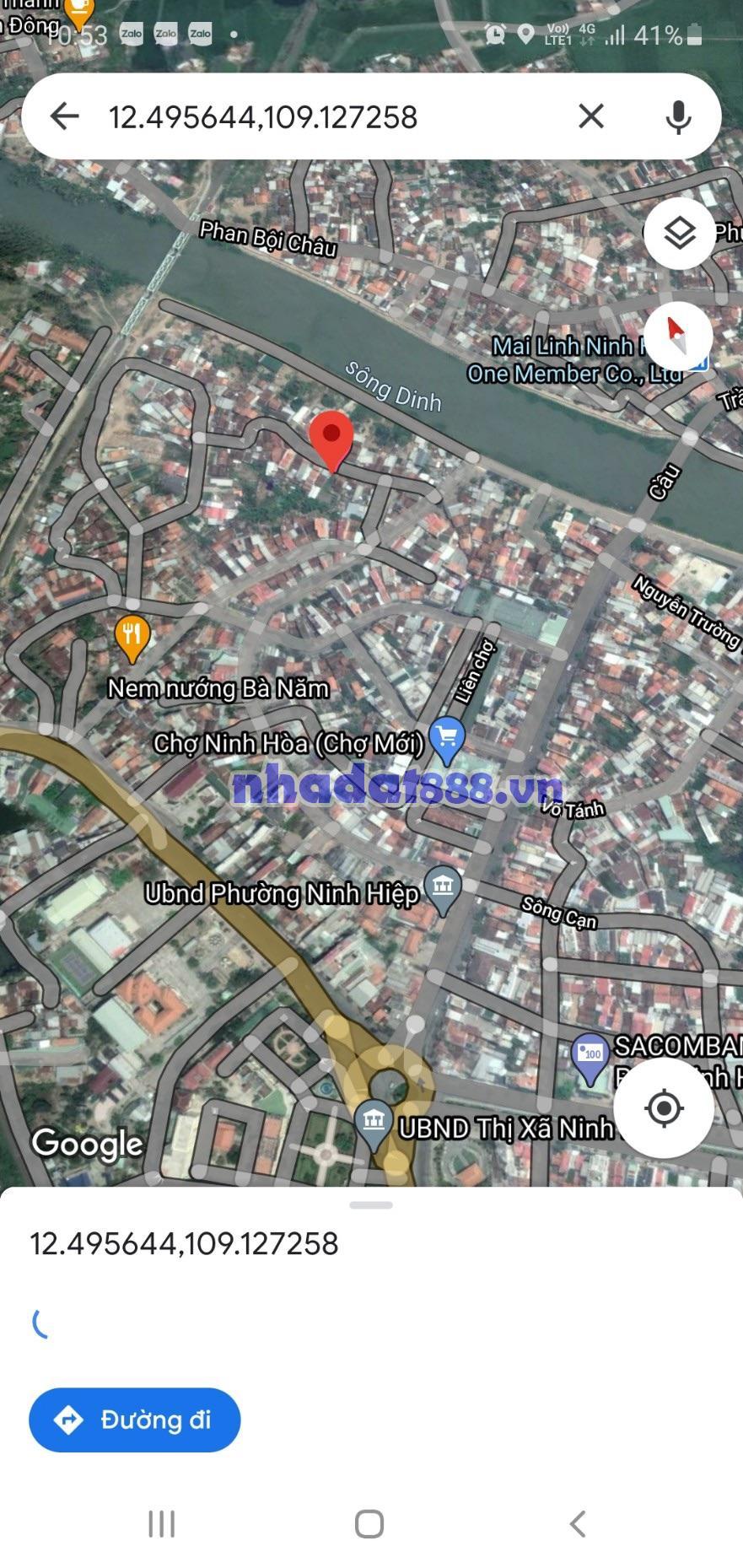
Task: Clear the coordinates in the search bar
Action: point(591,116)
